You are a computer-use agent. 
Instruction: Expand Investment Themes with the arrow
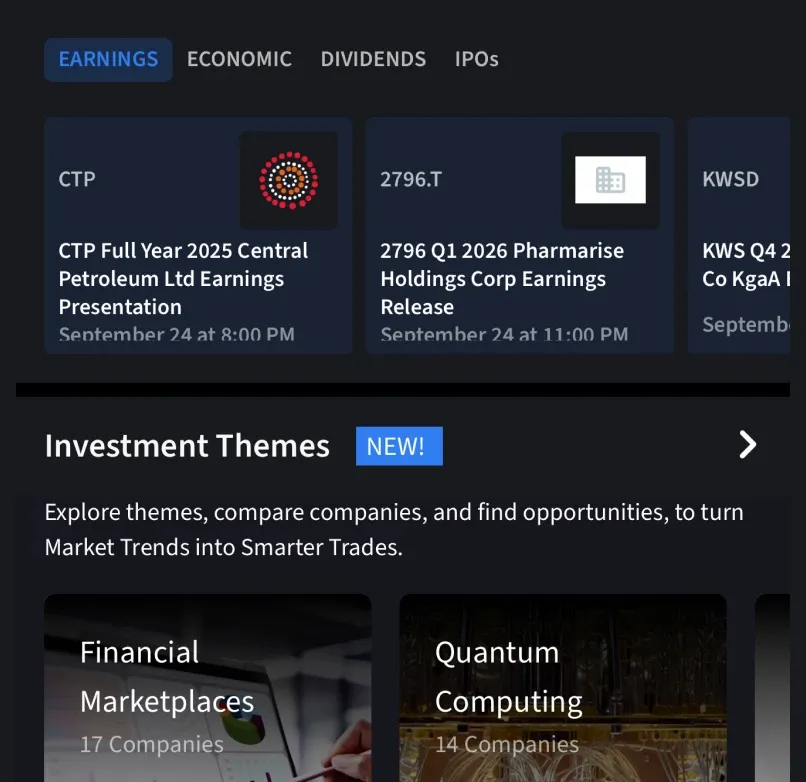click(747, 445)
